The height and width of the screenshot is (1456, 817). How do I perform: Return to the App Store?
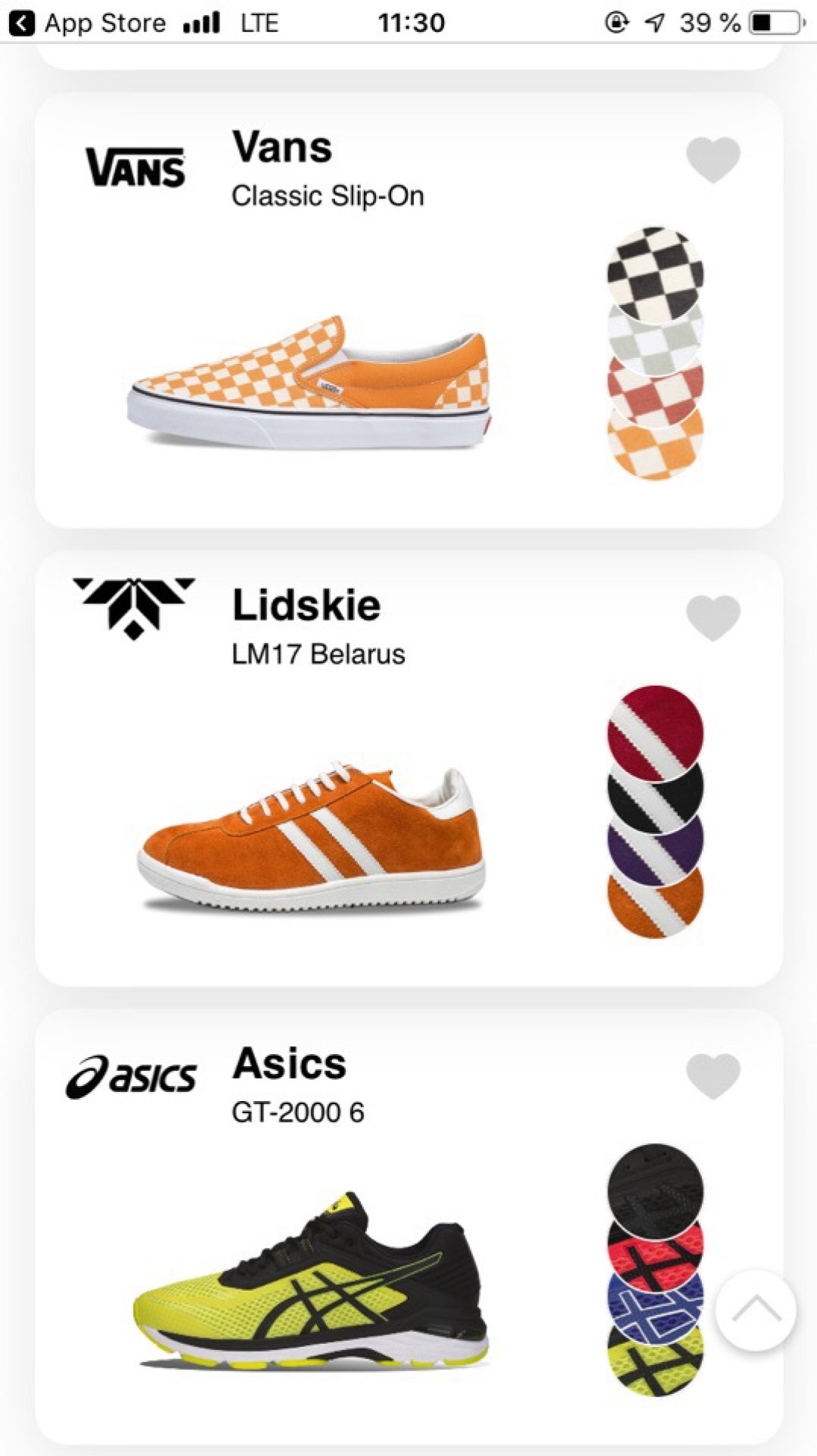click(x=88, y=23)
